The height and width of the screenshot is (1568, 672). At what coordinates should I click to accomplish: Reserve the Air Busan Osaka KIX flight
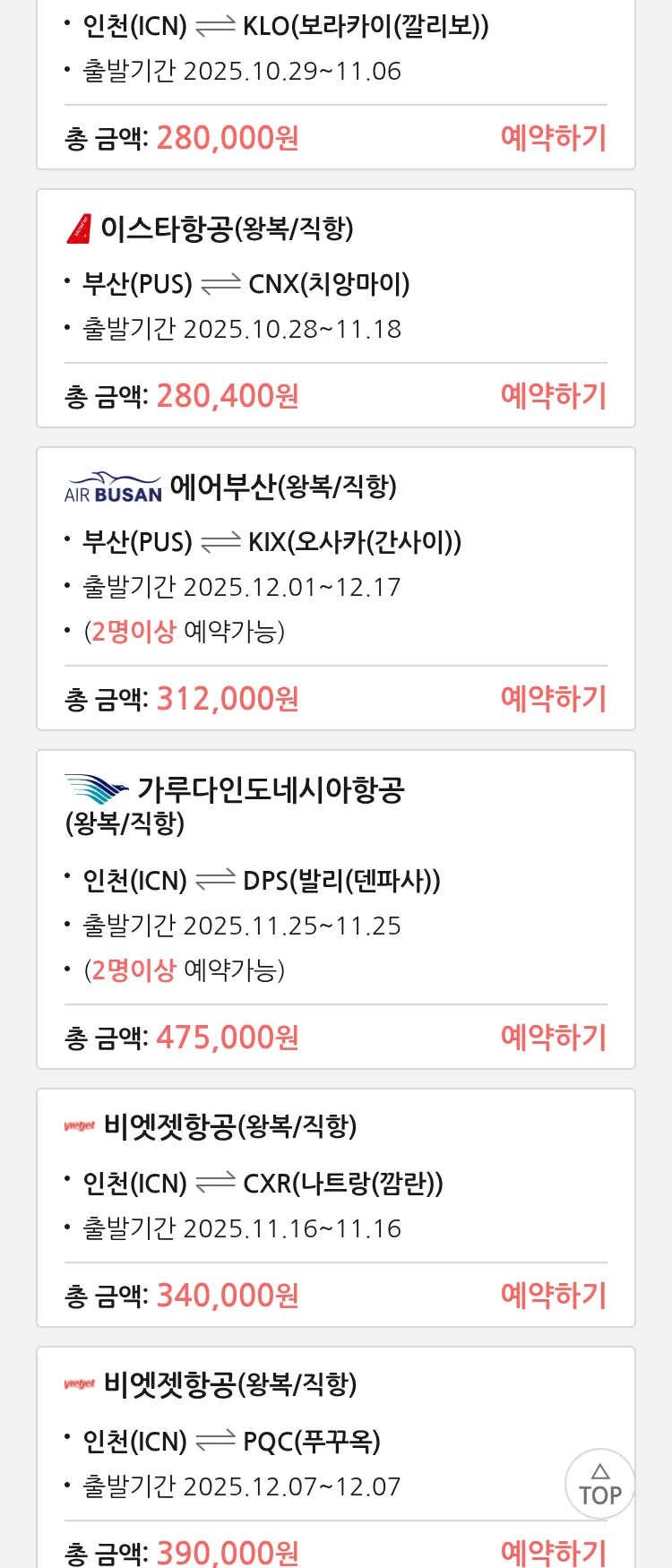tap(553, 699)
